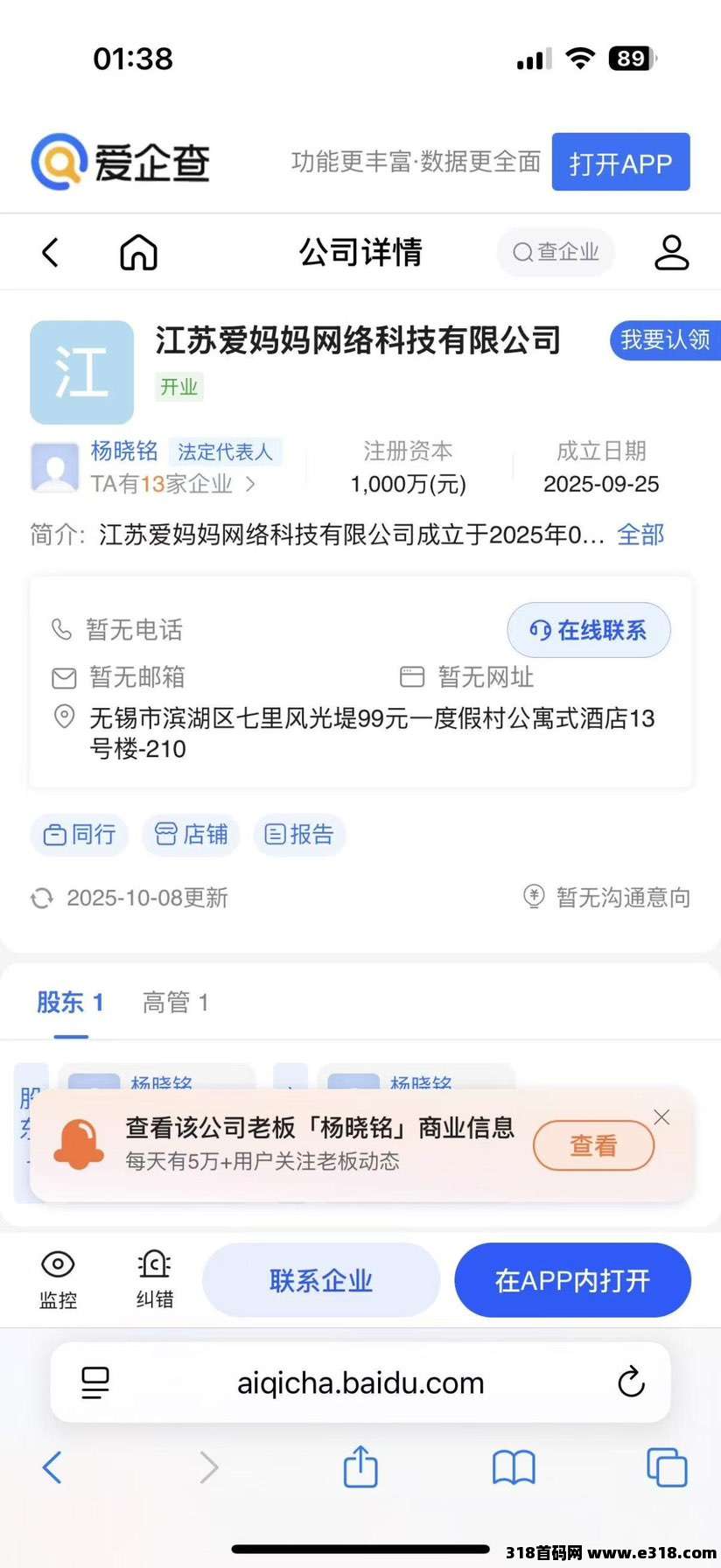
Task: Reload the page in the browser bar
Action: pos(631,1382)
